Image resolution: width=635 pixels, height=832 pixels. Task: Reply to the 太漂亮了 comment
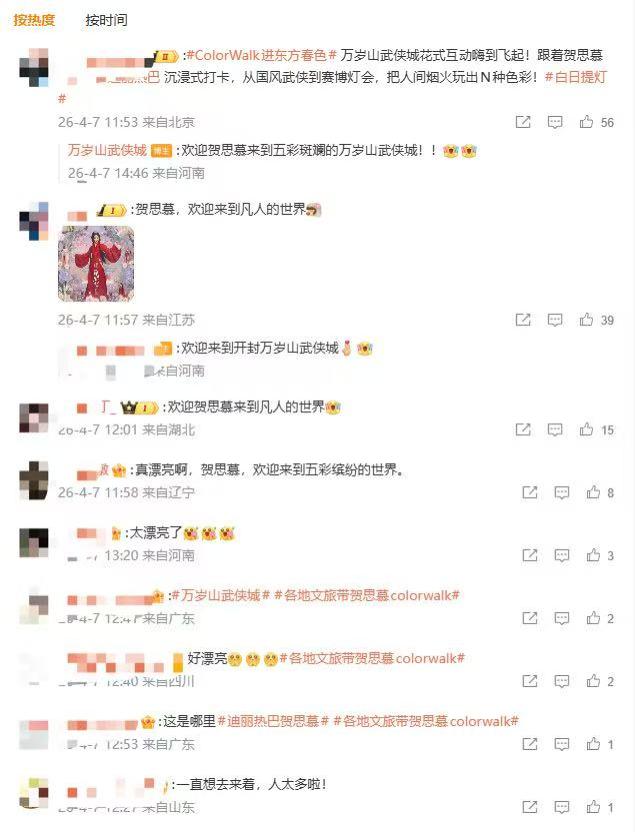[562, 556]
